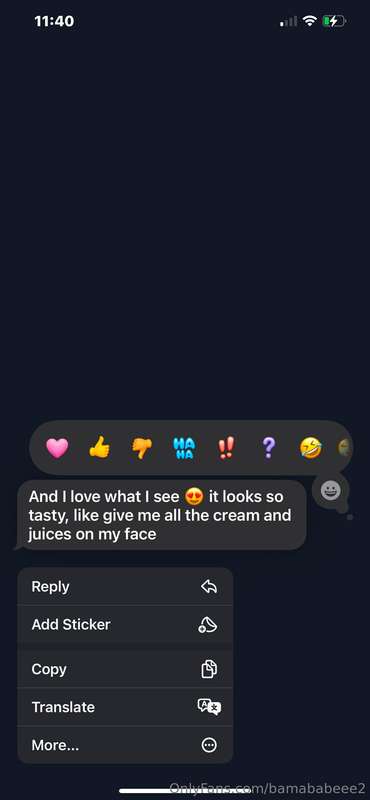This screenshot has height=800, width=370.
Task: React with the rolling laughing emoji
Action: click(310, 448)
